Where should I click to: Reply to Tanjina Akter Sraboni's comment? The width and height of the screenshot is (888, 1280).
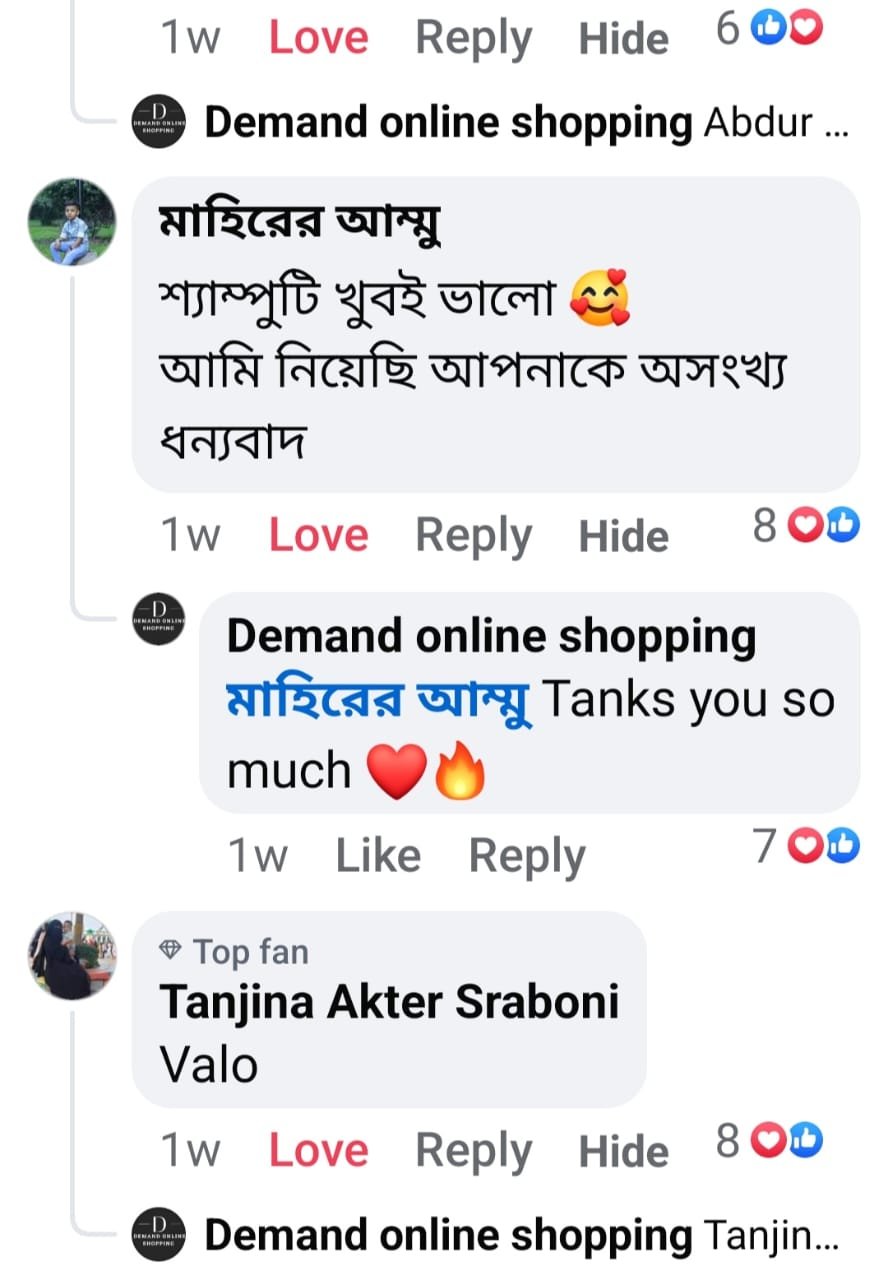[473, 1150]
